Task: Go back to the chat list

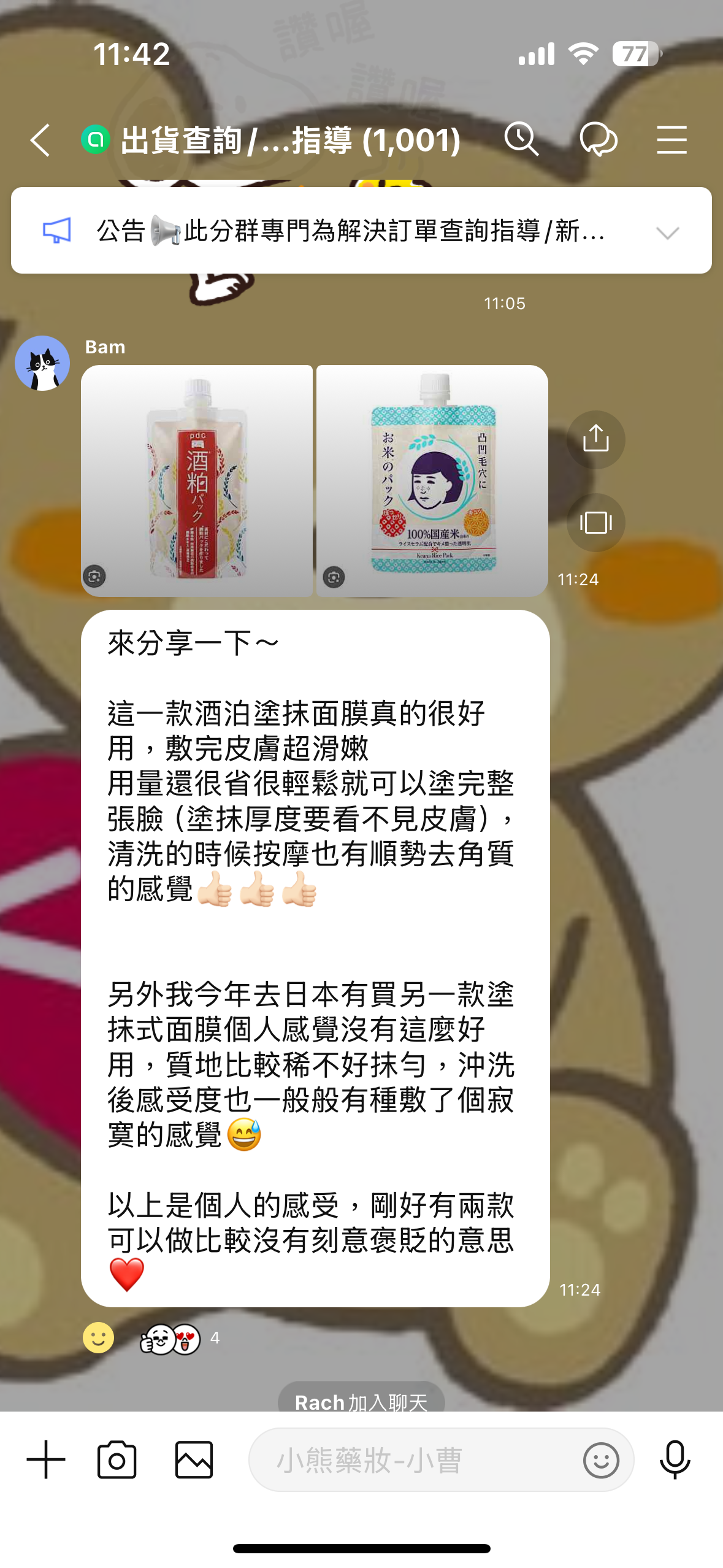Action: [x=40, y=140]
